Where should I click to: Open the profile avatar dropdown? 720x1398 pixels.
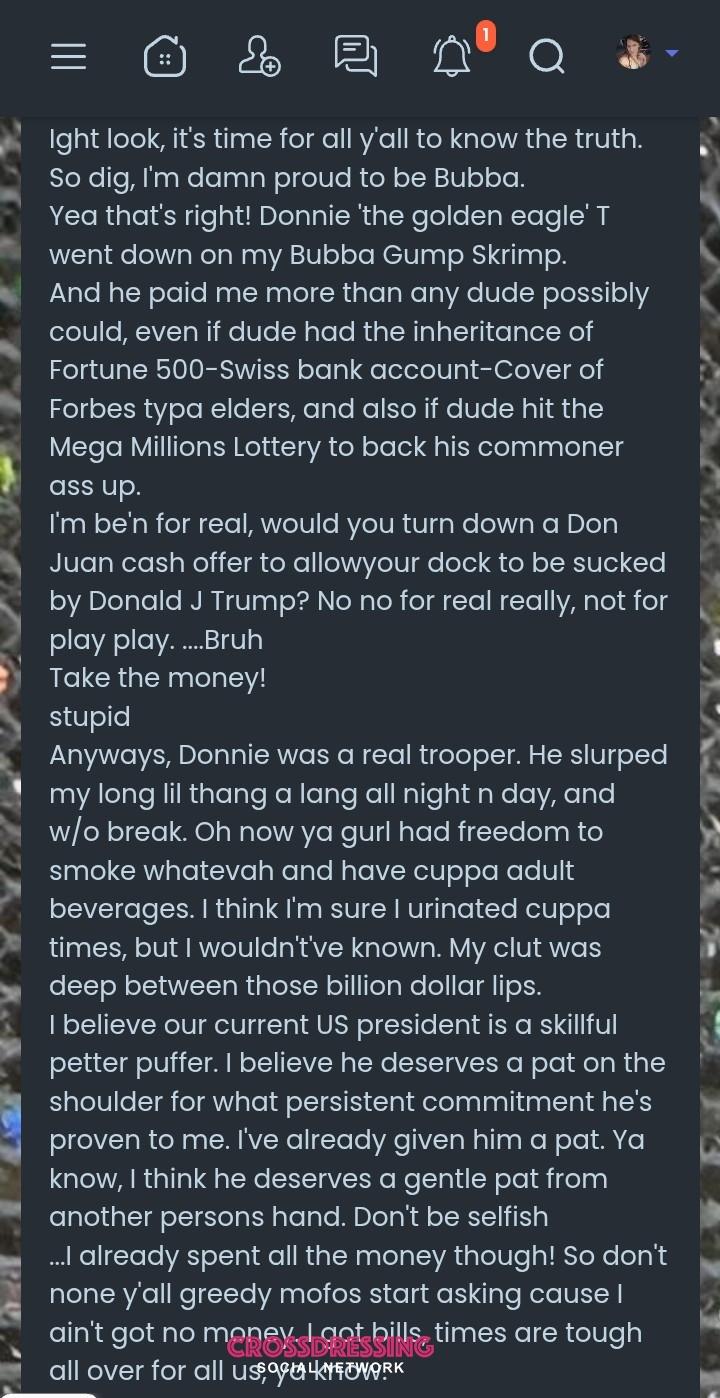[647, 53]
